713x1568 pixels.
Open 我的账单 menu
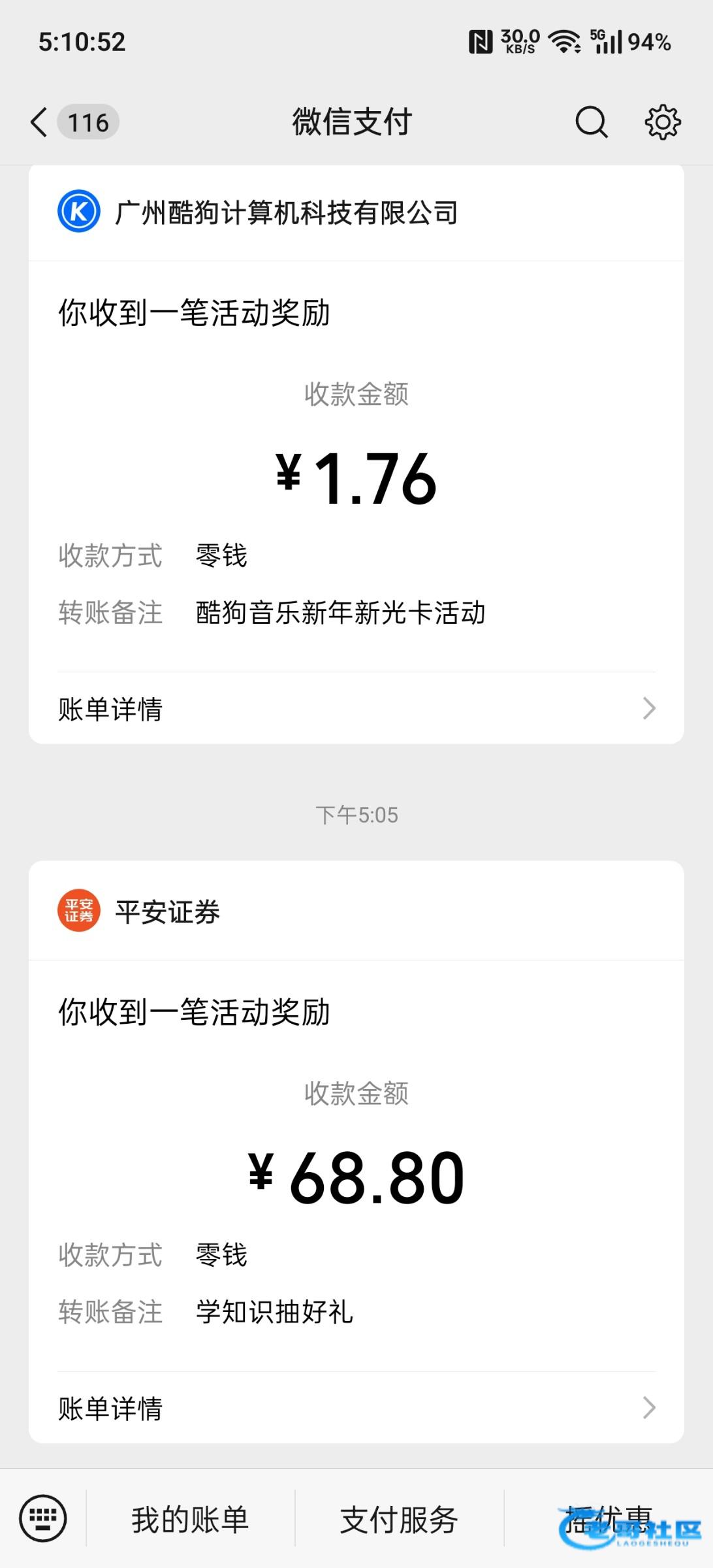pos(190,1520)
